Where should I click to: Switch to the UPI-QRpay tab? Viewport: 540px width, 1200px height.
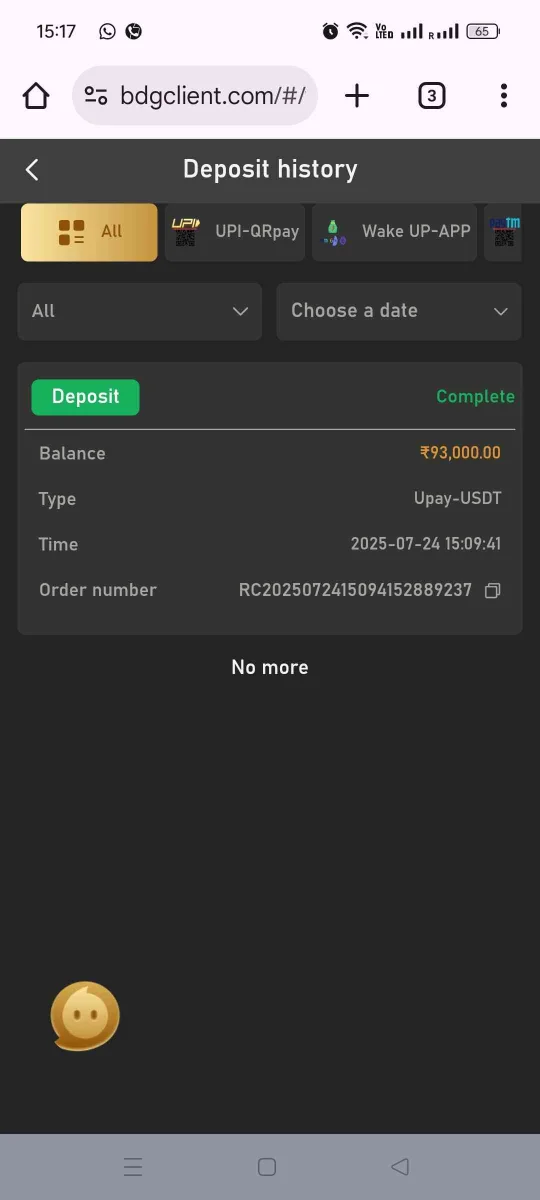tap(235, 232)
